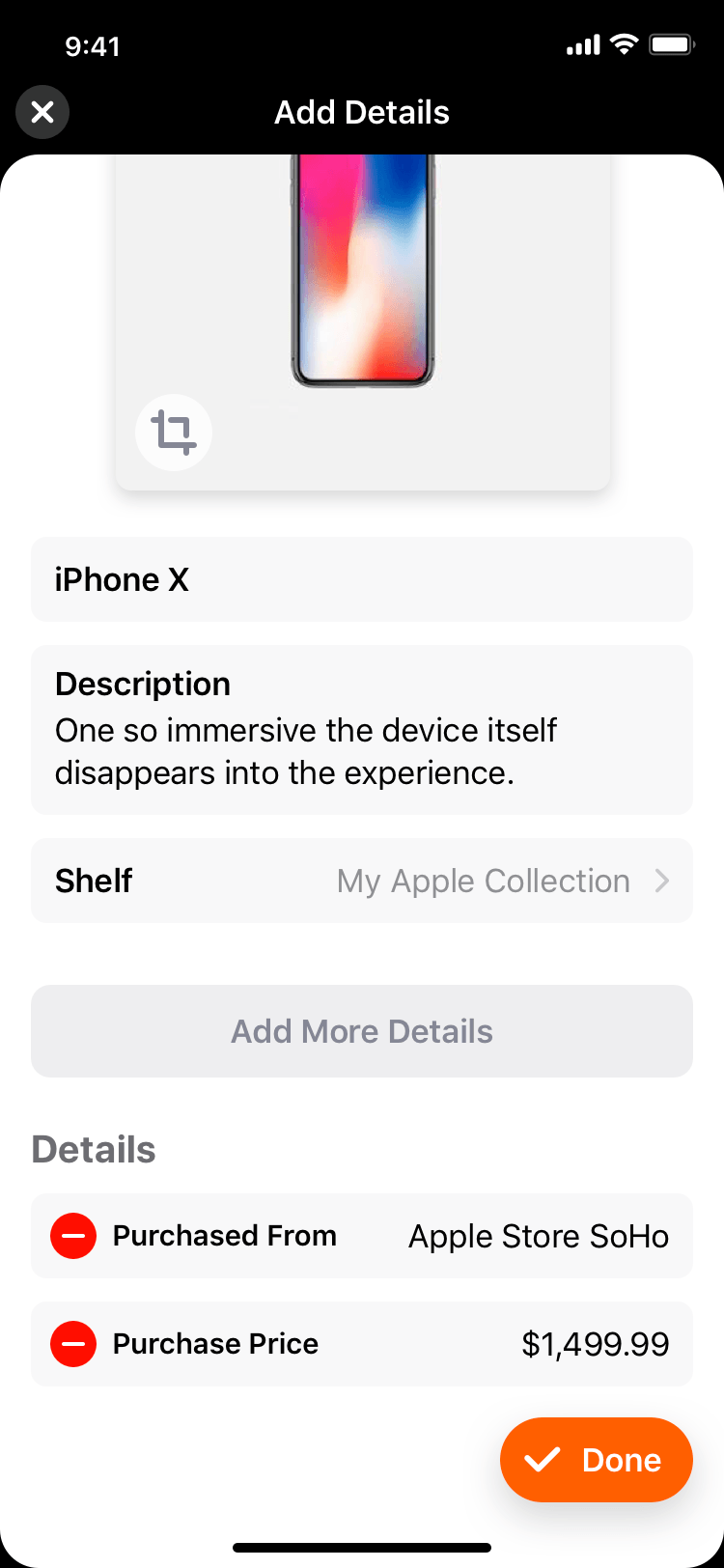Tap Add More Details button
Screen dimensions: 724x1568
click(x=362, y=1031)
